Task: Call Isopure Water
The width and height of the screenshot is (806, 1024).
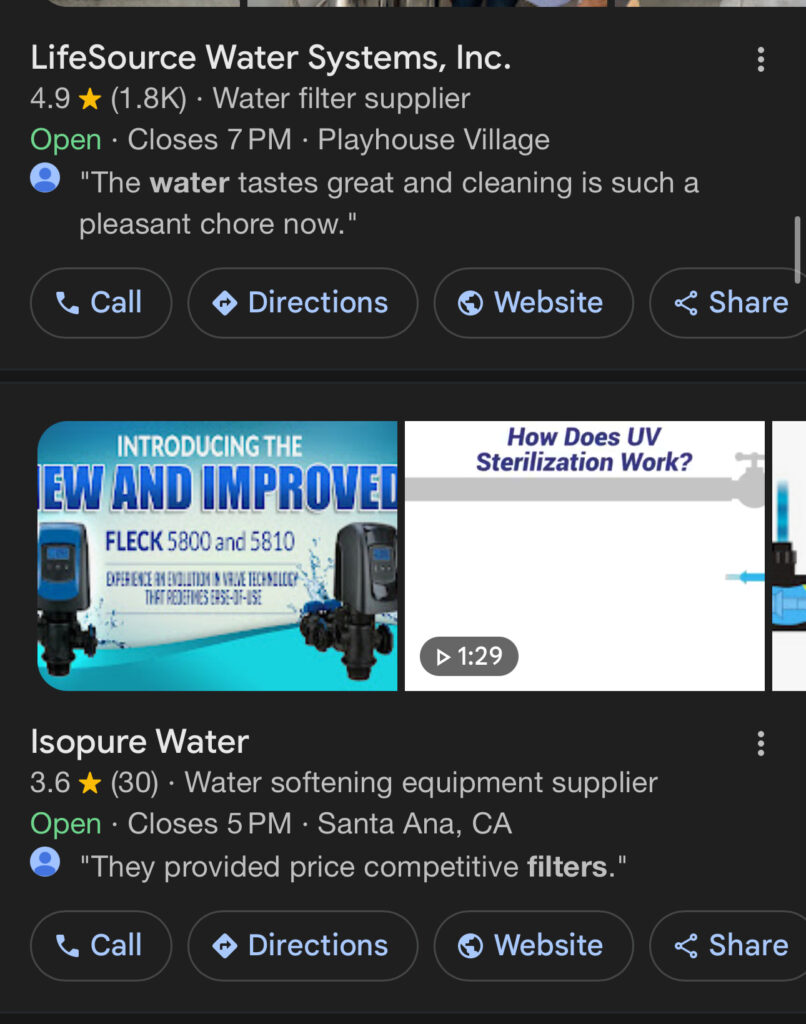Action: (x=100, y=946)
